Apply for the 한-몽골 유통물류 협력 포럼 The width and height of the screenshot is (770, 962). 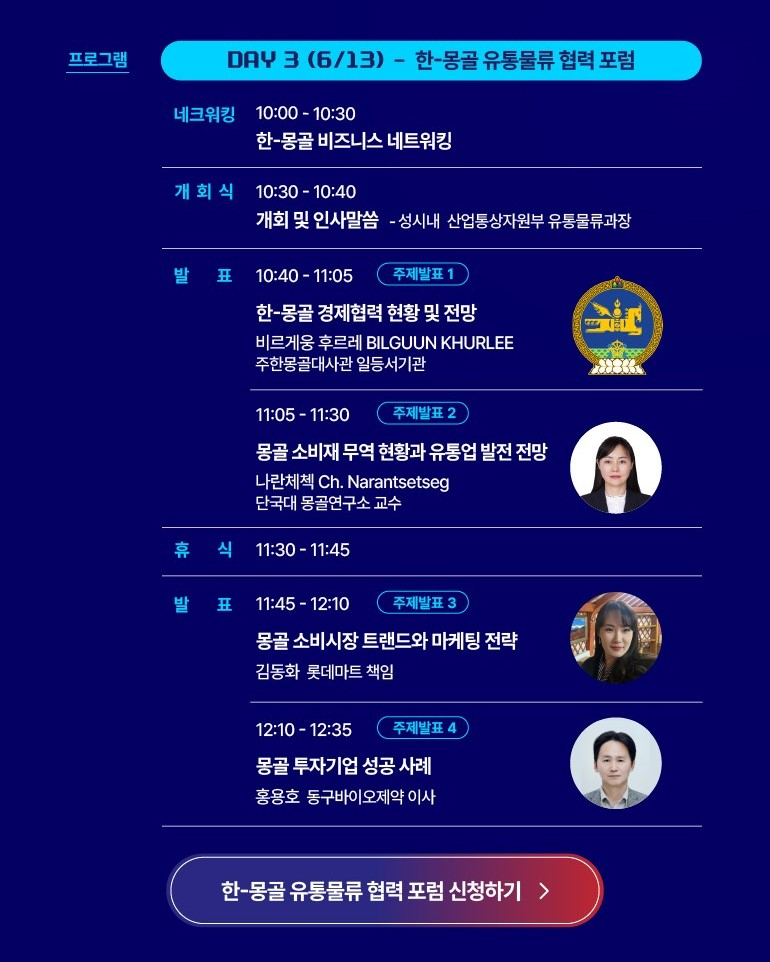385,890
